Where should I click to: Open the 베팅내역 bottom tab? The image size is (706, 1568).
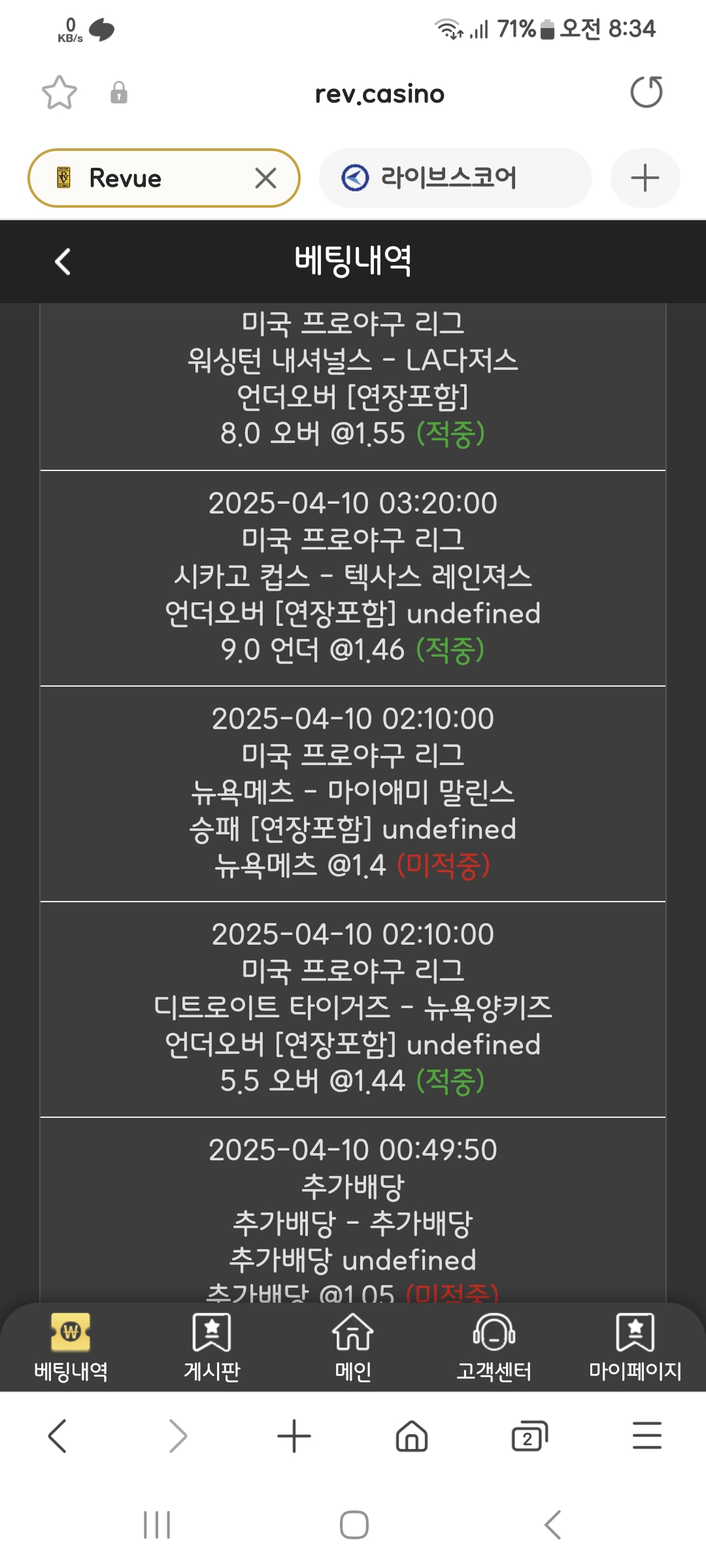click(x=71, y=1347)
